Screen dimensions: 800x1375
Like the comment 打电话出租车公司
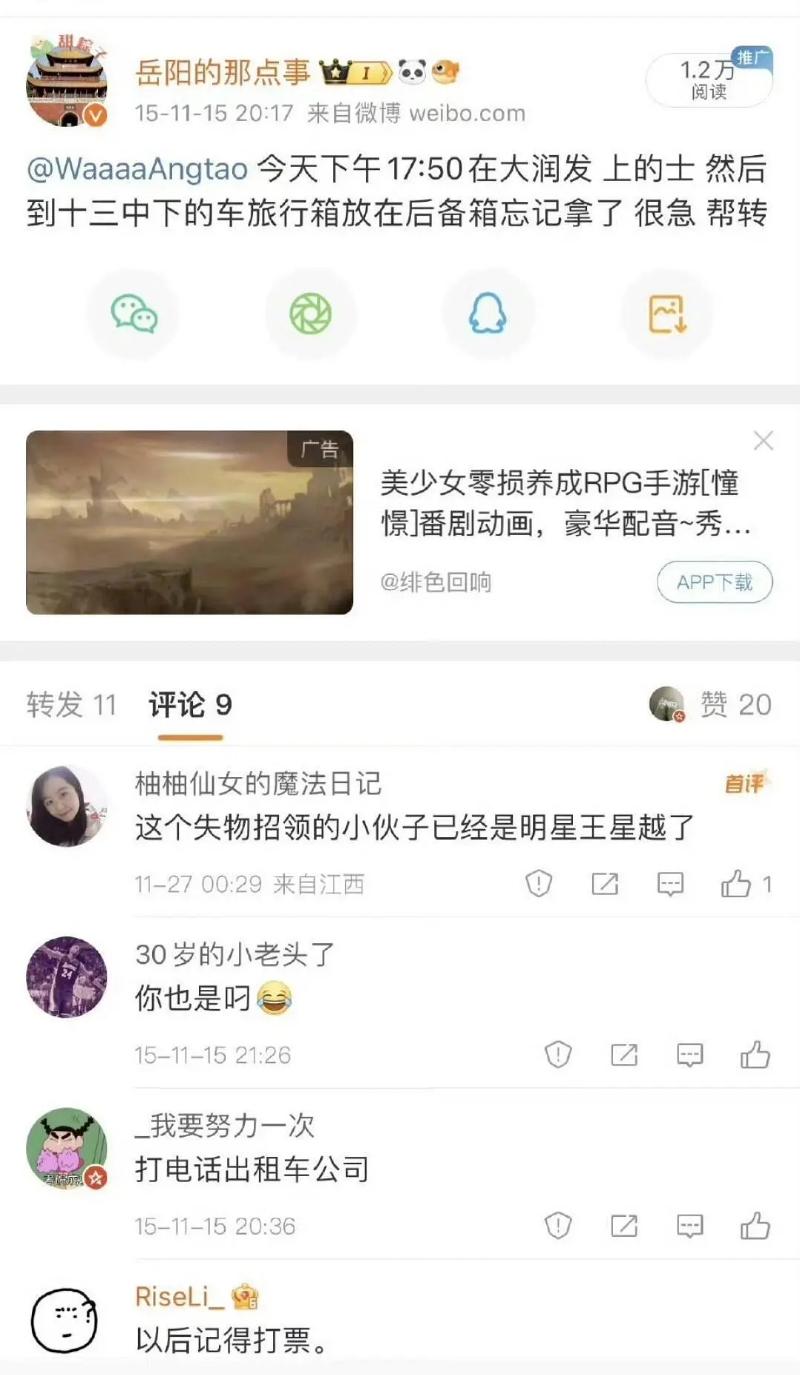pos(755,1226)
